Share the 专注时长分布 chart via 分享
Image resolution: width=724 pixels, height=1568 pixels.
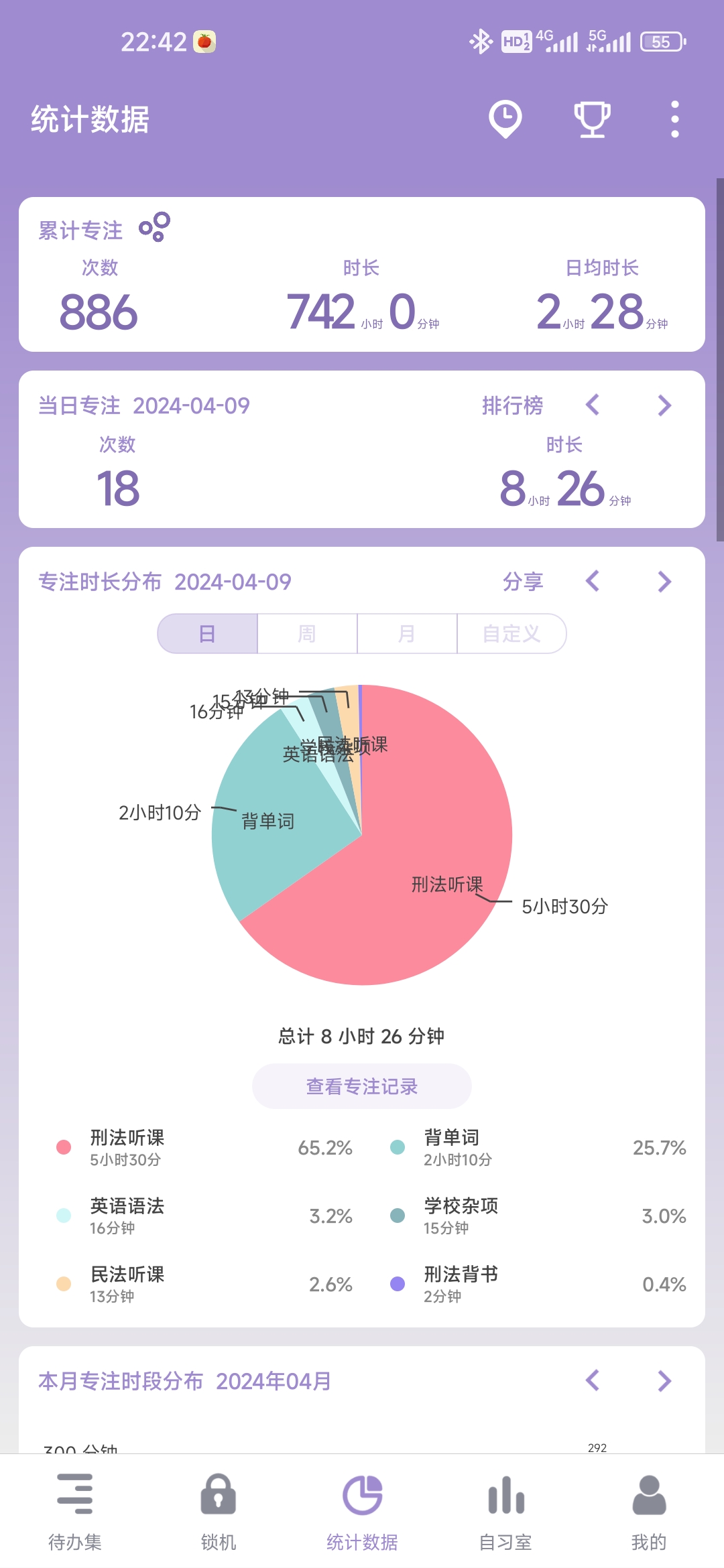(x=523, y=582)
